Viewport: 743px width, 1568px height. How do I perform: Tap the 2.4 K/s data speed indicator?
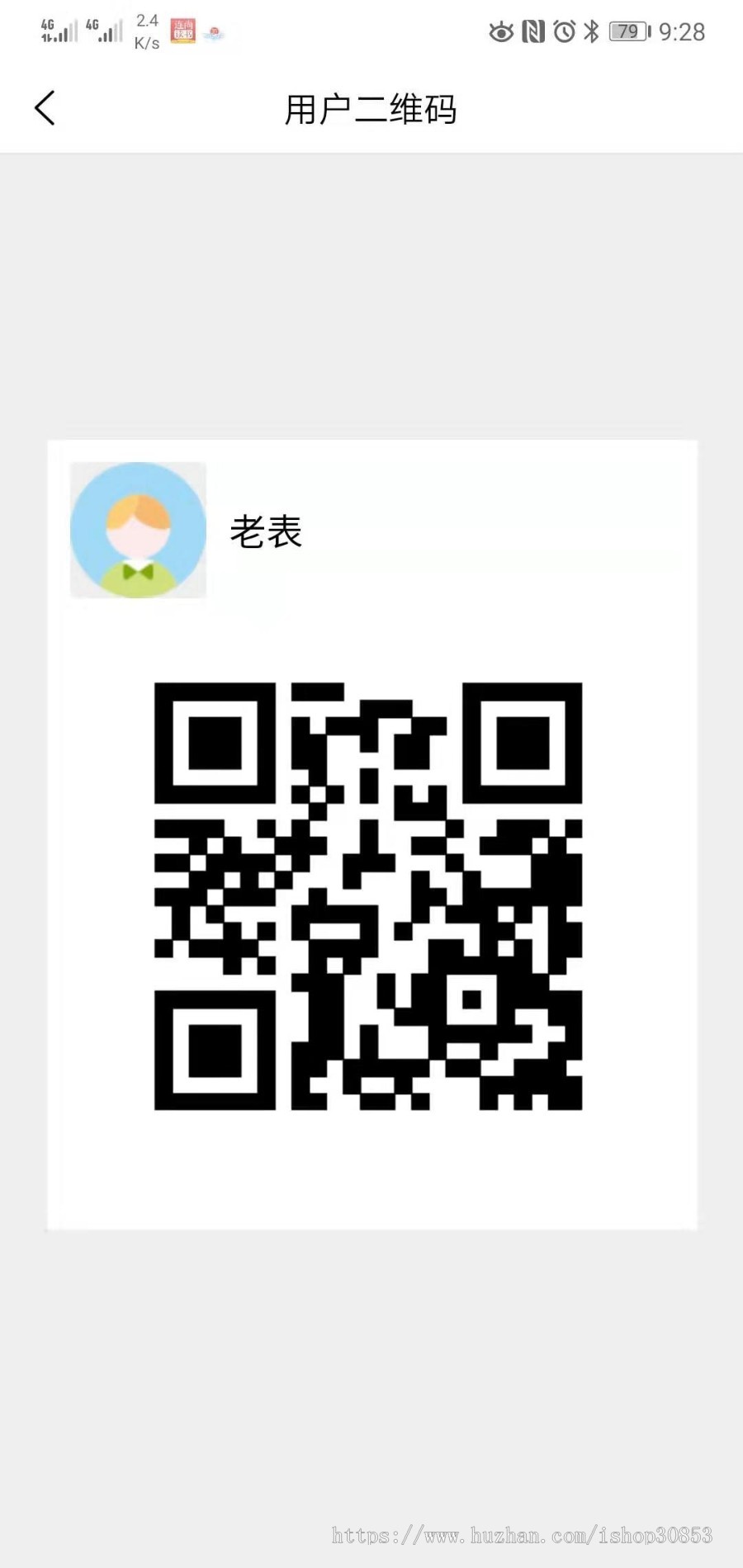click(146, 31)
